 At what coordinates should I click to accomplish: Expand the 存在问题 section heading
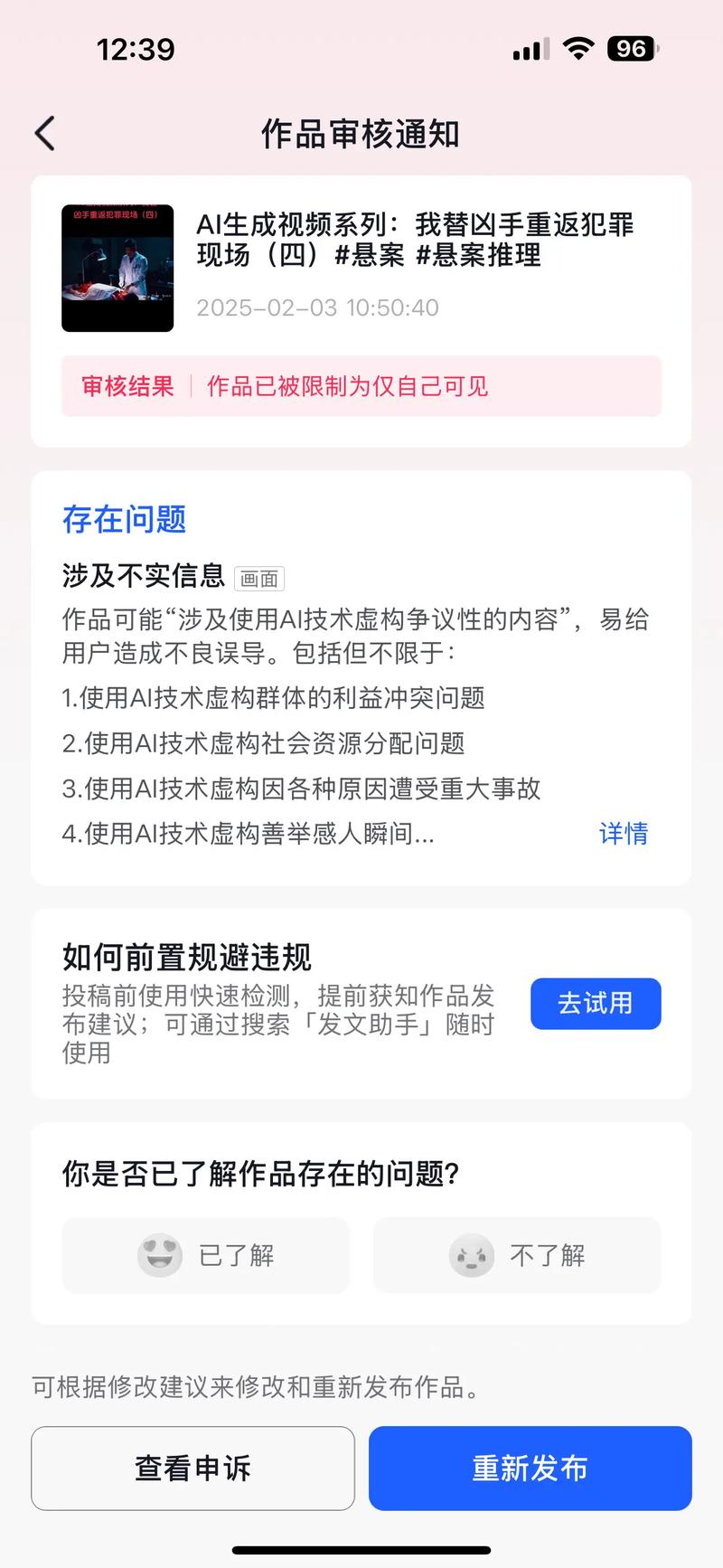[x=124, y=520]
